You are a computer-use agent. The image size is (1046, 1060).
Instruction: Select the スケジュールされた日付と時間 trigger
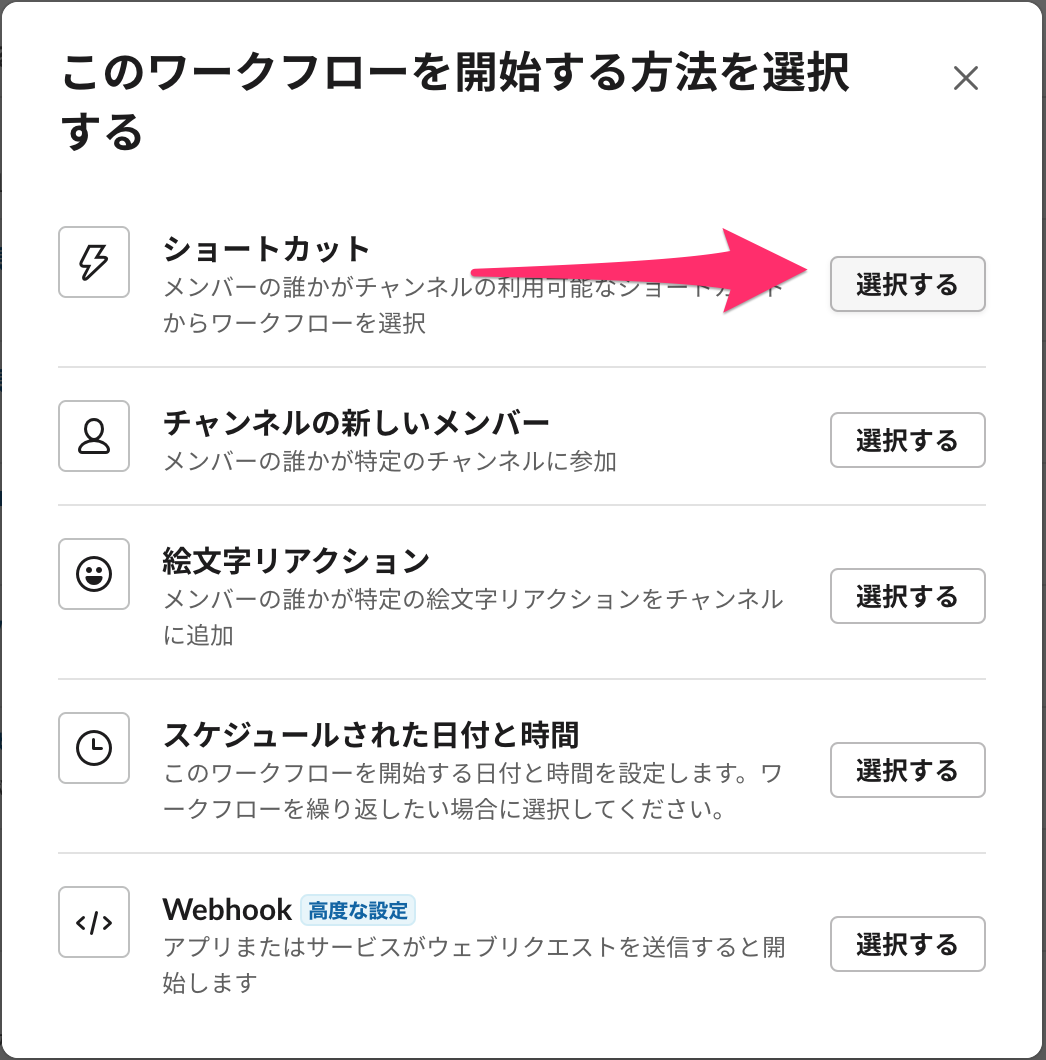(x=907, y=770)
